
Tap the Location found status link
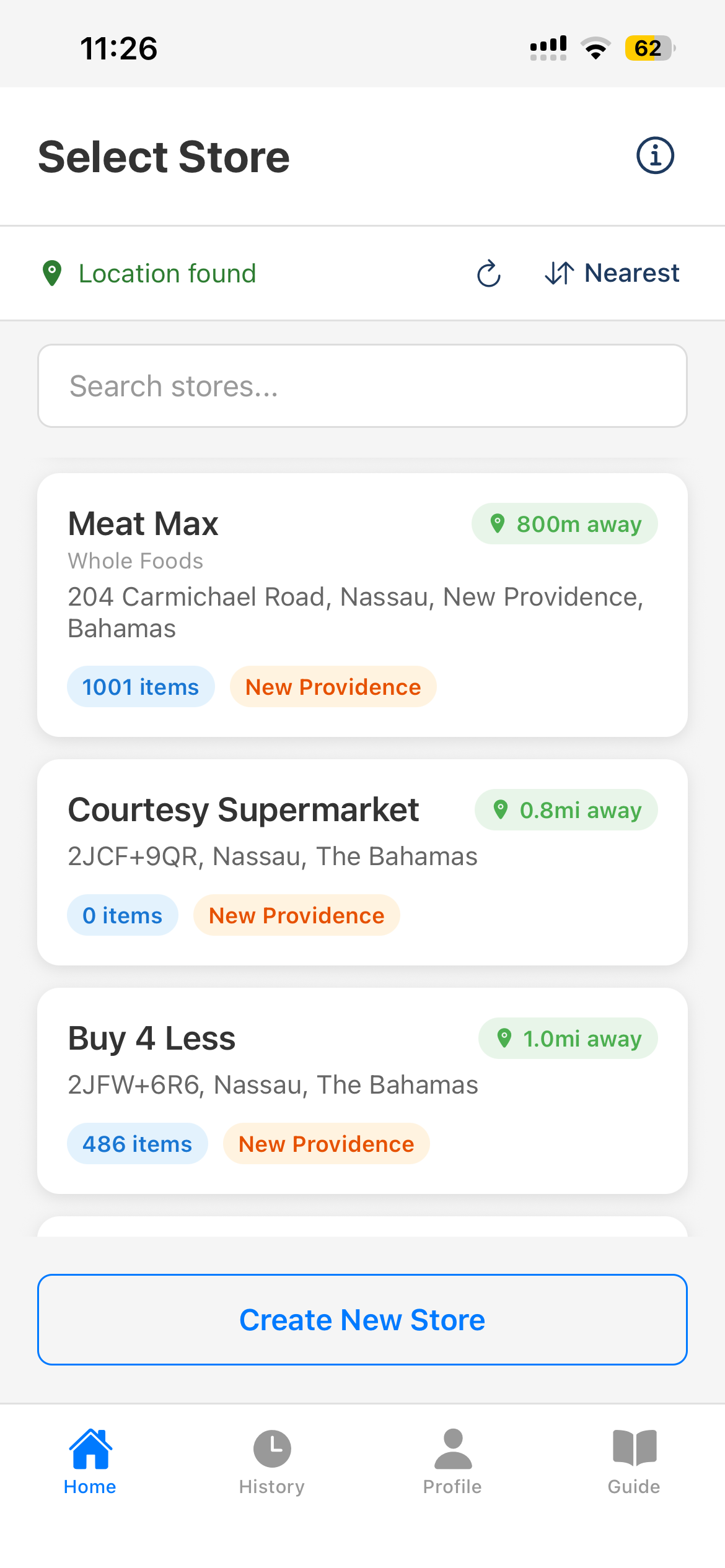tap(167, 272)
